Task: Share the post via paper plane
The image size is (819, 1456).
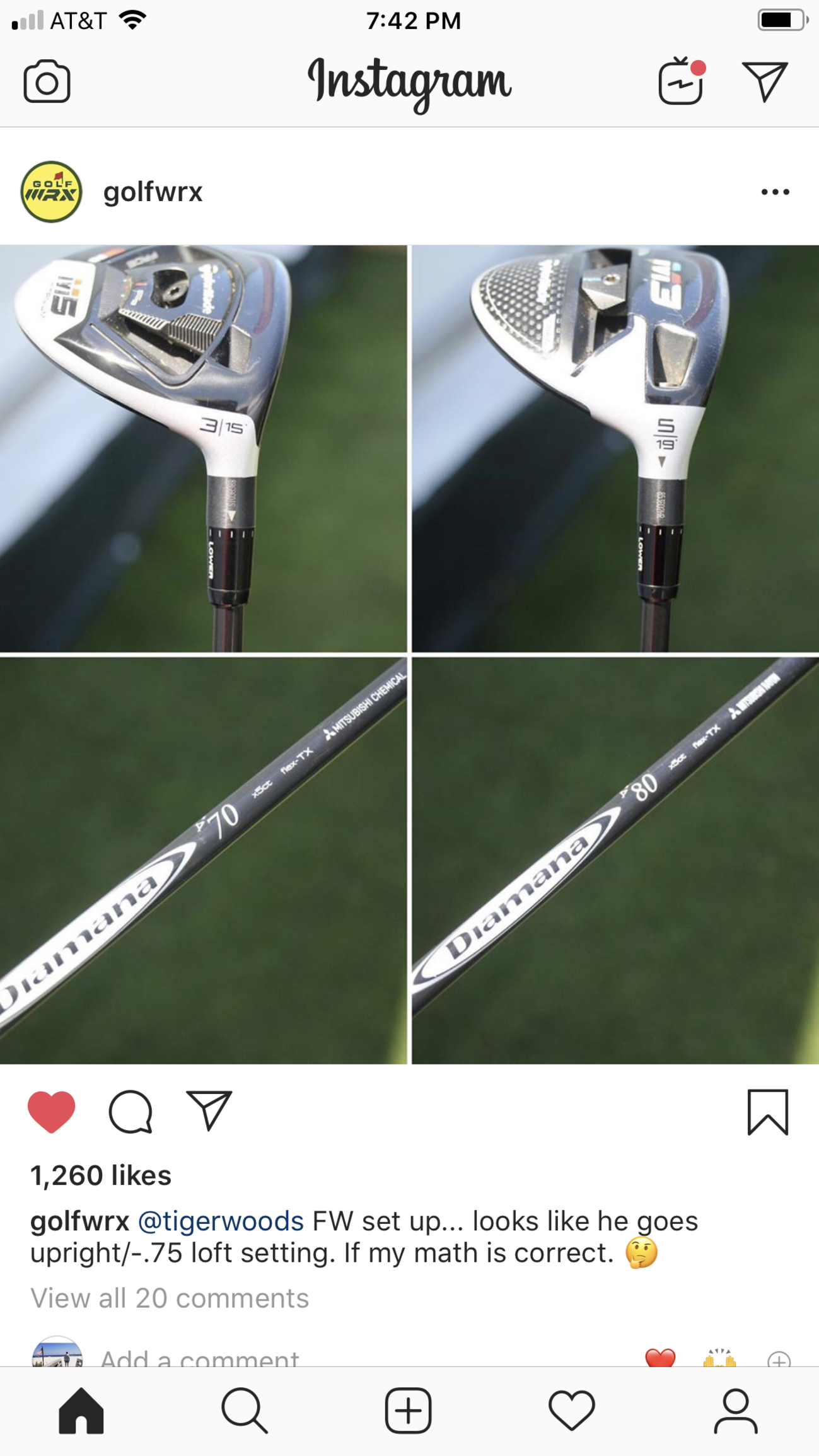Action: pyautogui.click(x=209, y=1110)
